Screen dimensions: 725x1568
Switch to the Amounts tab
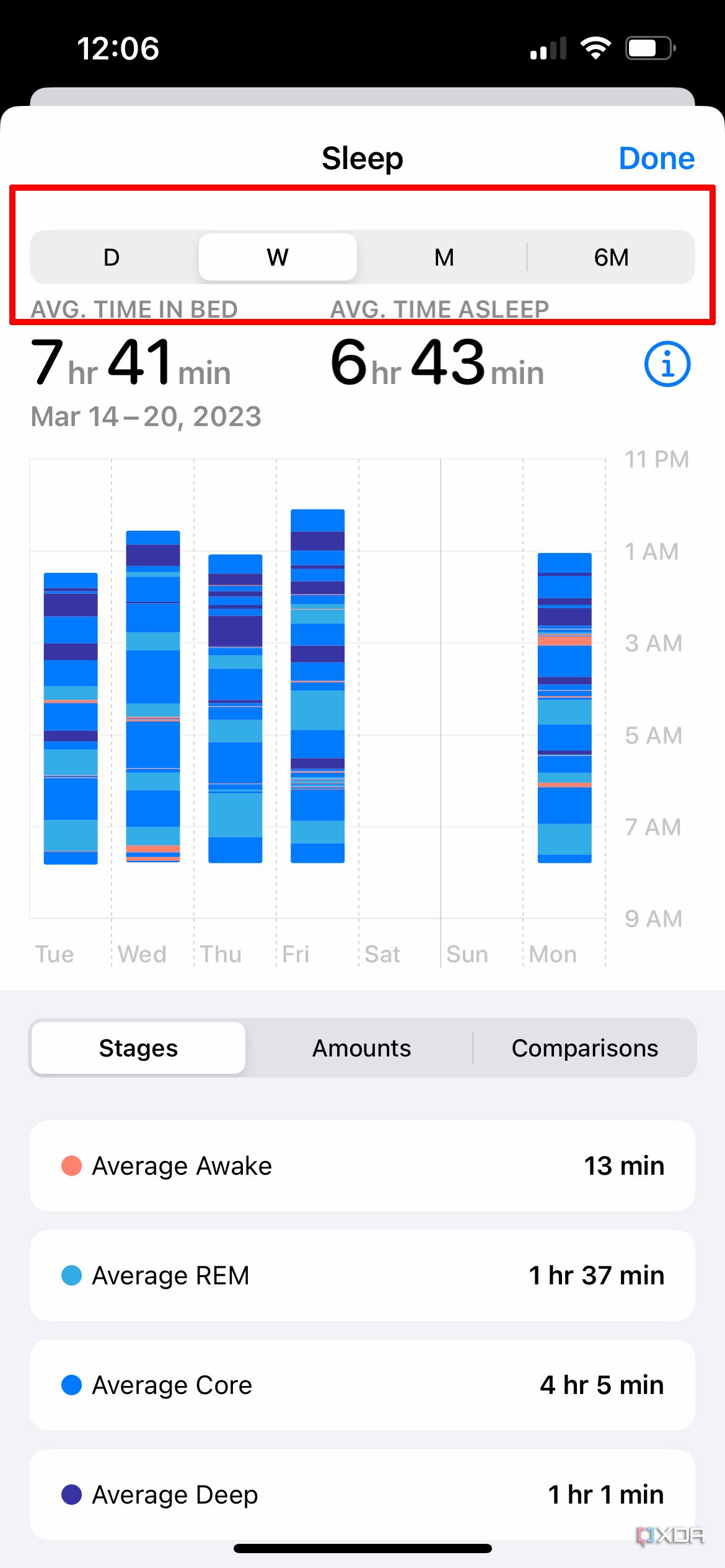tap(361, 1047)
